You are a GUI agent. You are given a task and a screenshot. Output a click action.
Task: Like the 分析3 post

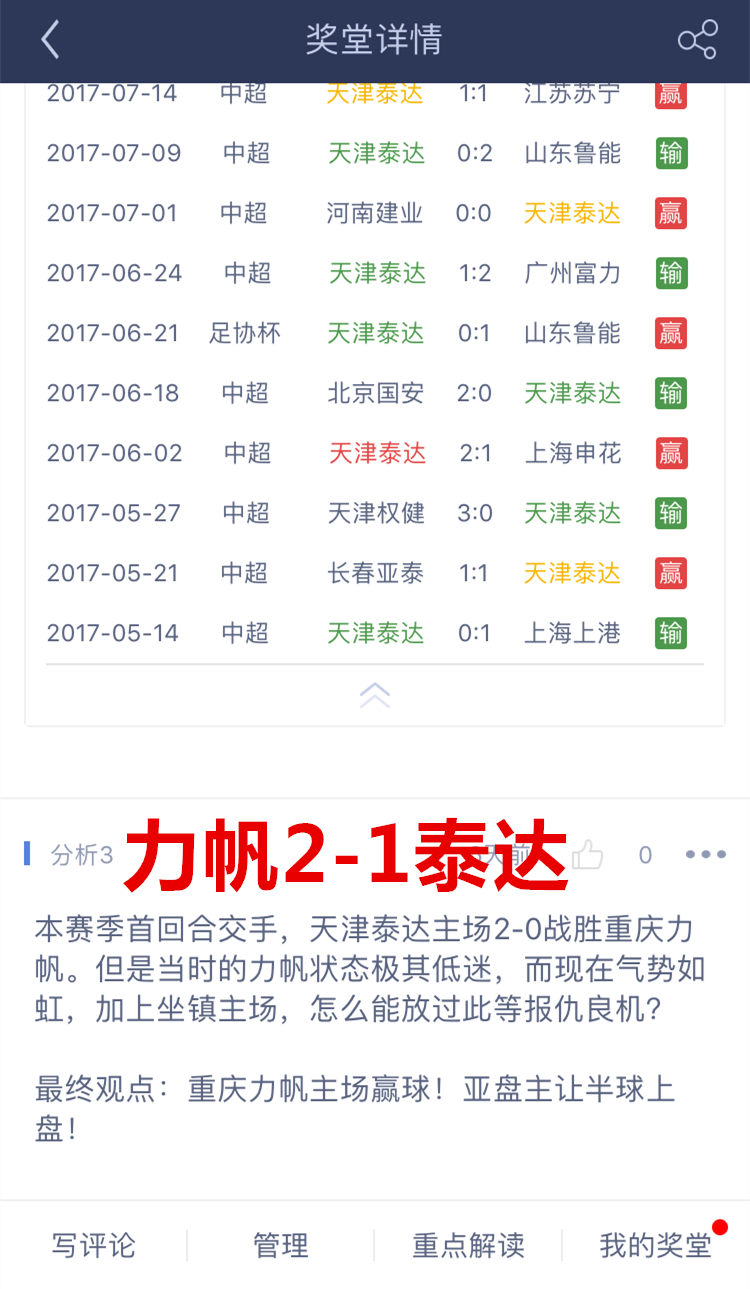[588, 854]
